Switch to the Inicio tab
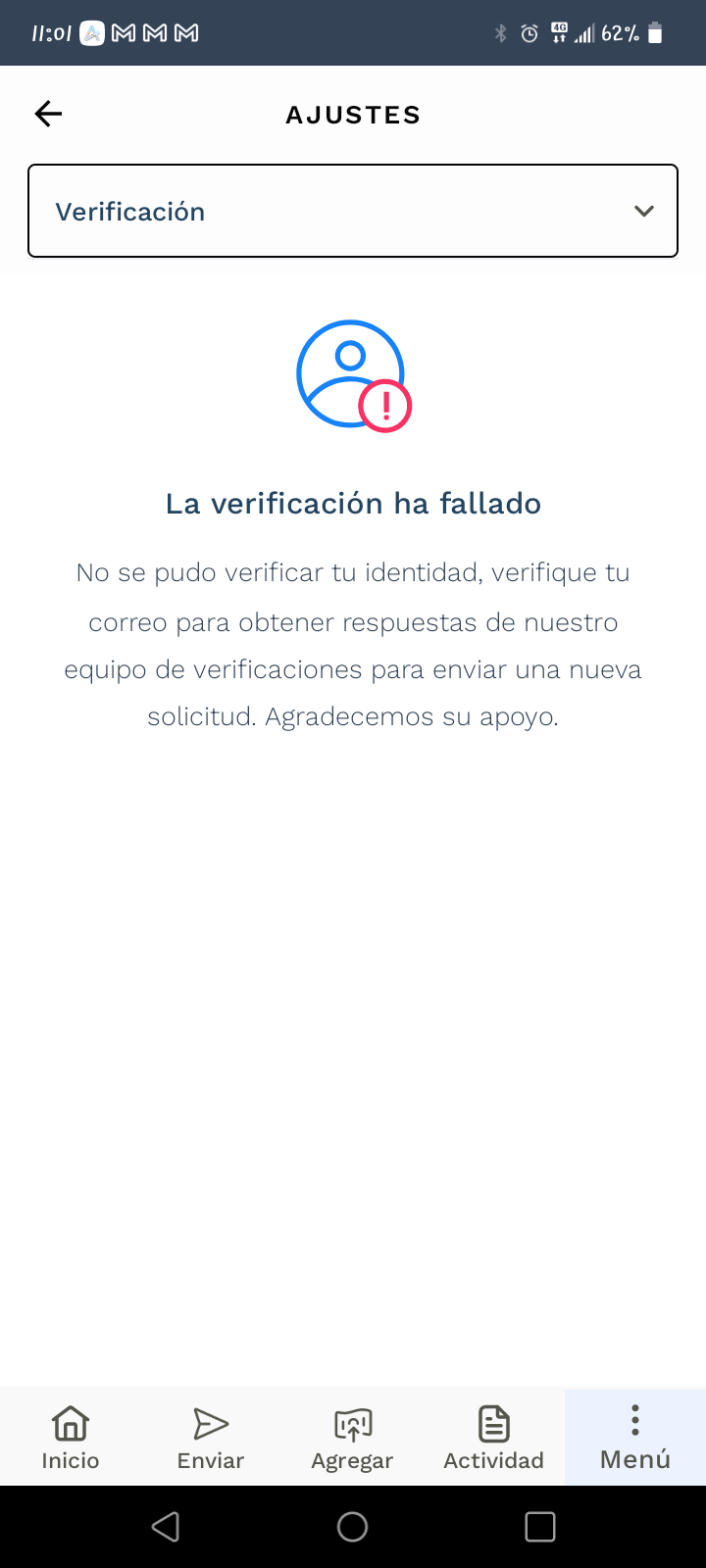This screenshot has width=706, height=1568. point(71,1438)
